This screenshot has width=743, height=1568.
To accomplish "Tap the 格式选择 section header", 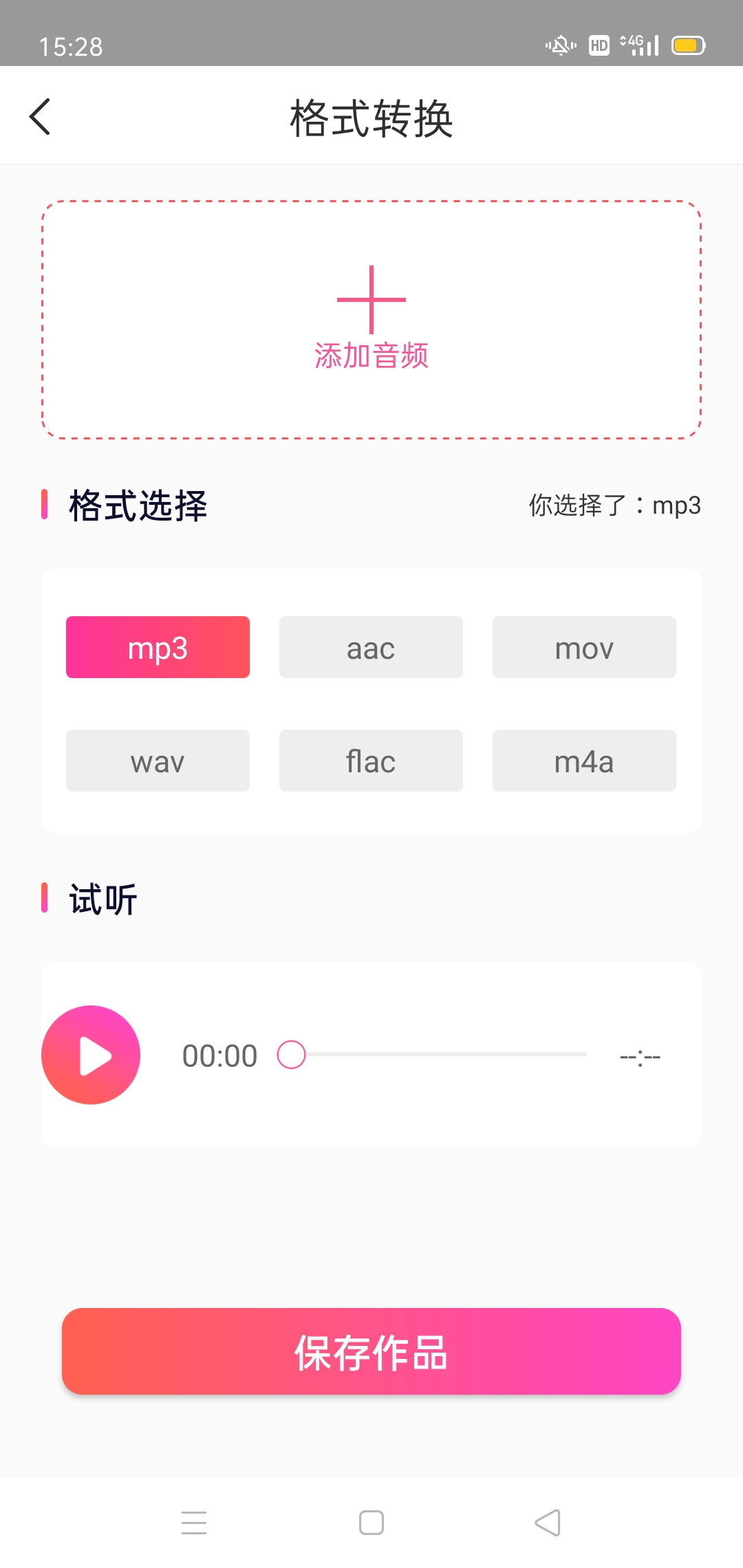I will [x=137, y=505].
